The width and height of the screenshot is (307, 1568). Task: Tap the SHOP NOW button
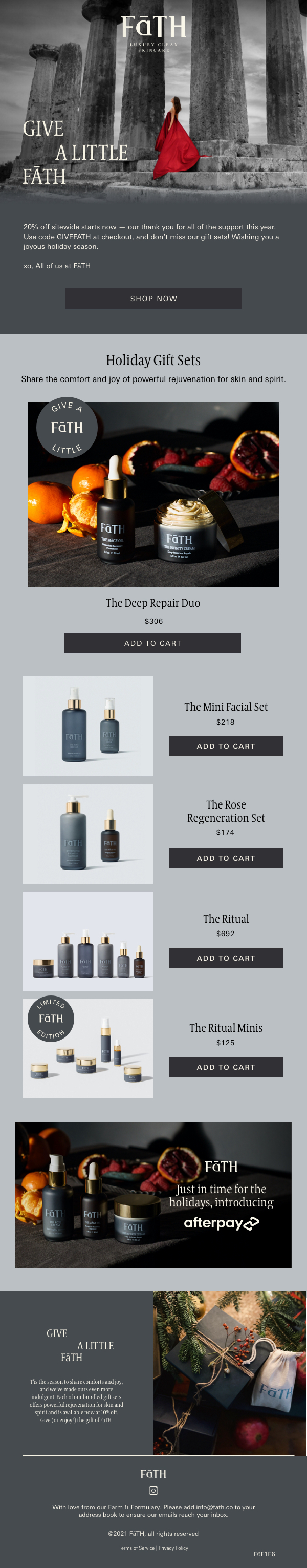(x=153, y=298)
